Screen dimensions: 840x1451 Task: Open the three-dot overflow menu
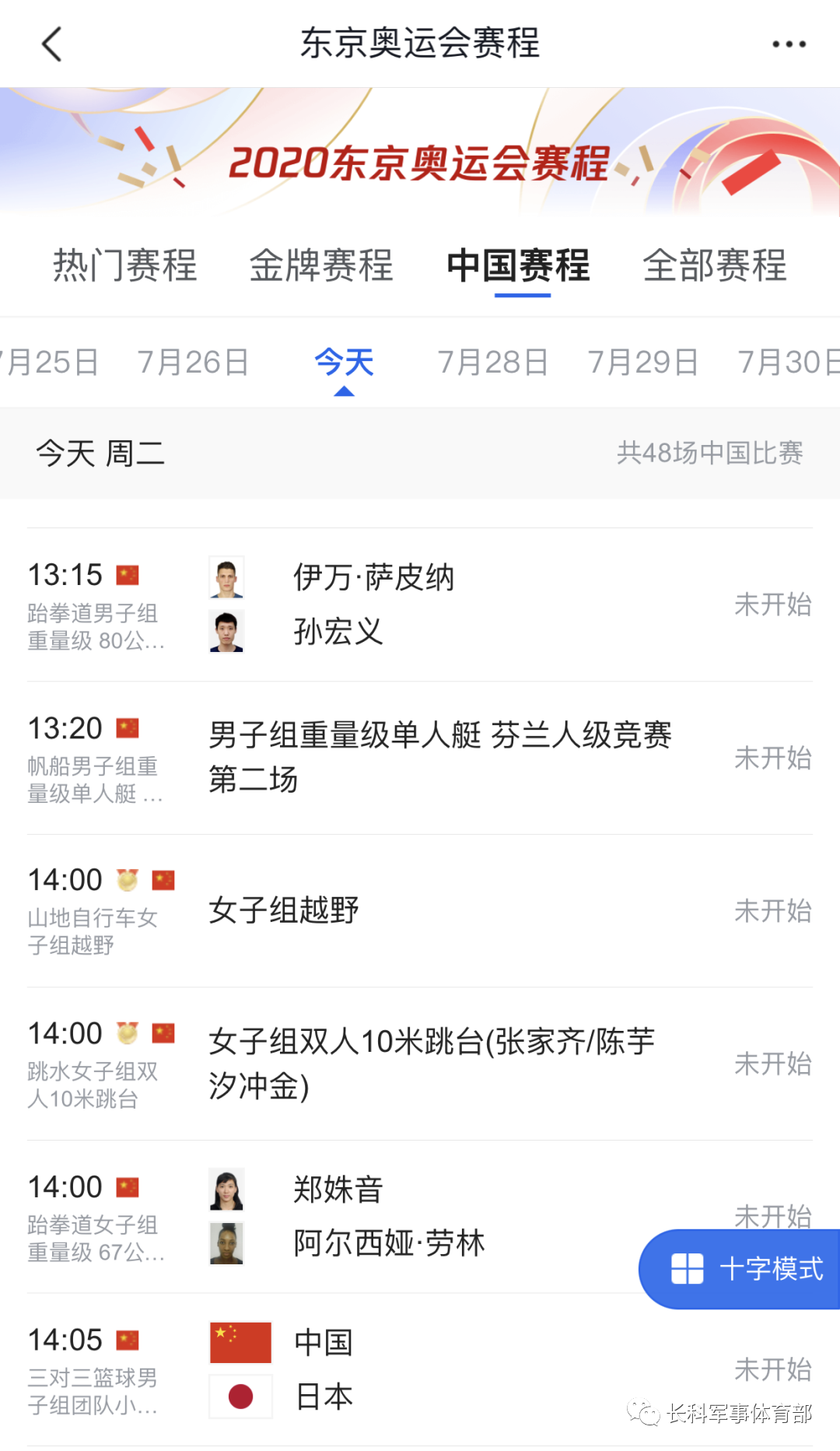[x=789, y=44]
